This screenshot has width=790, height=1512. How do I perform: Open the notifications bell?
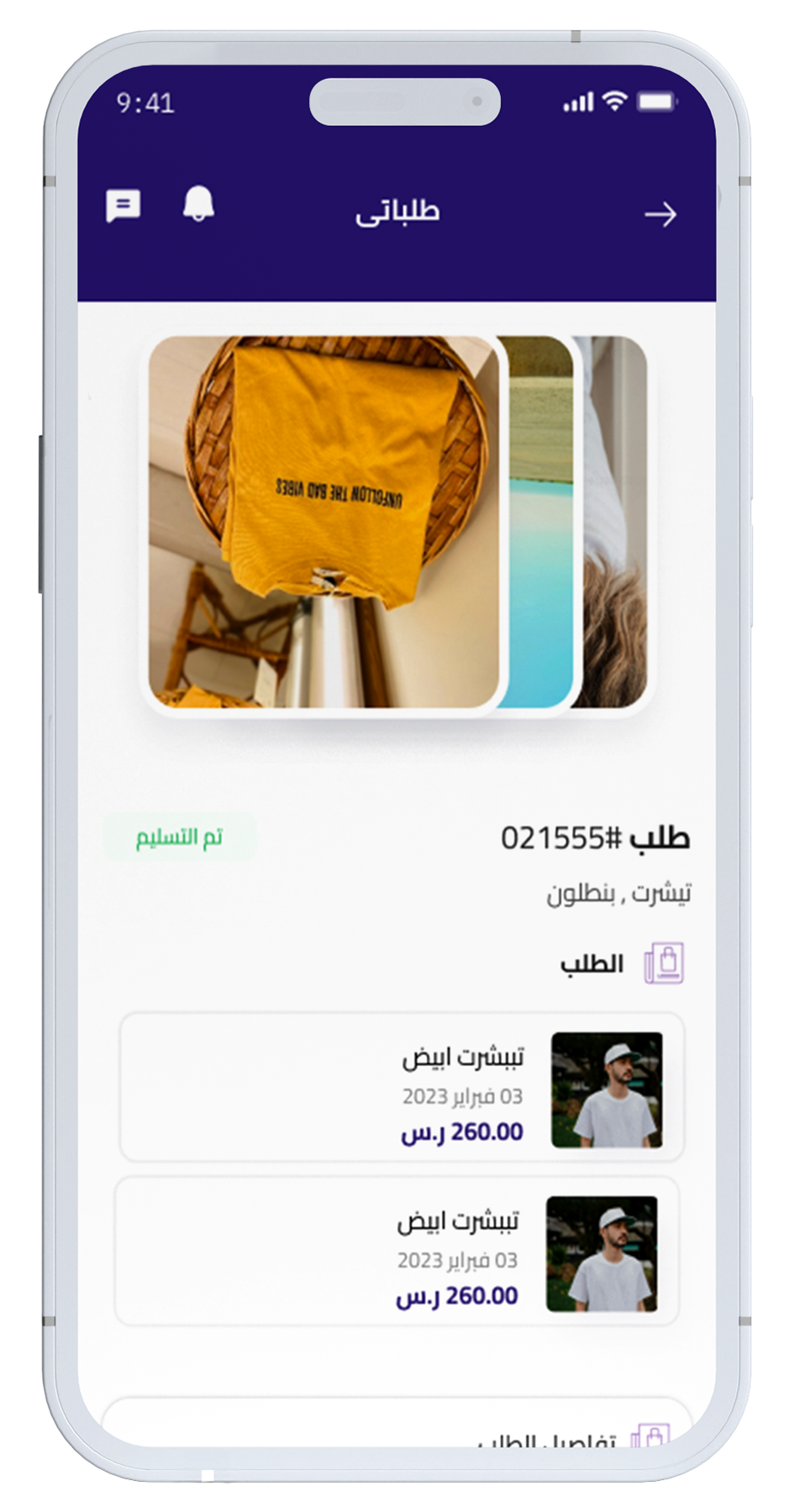pyautogui.click(x=198, y=204)
